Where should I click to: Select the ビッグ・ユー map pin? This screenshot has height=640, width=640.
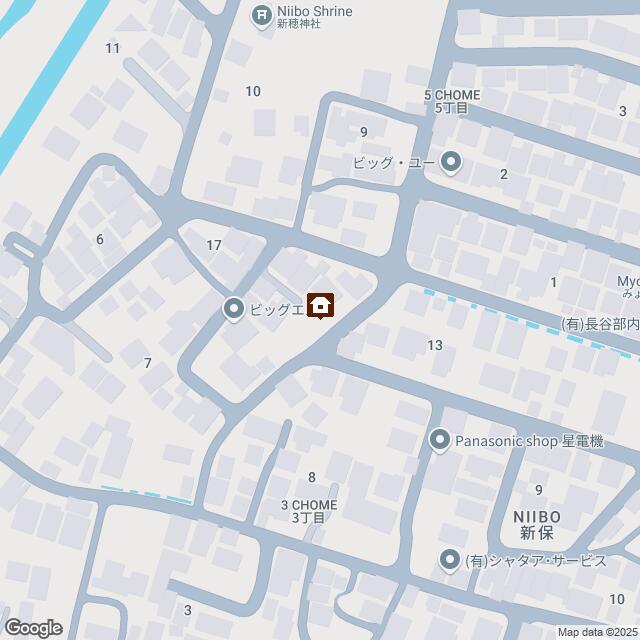point(451,161)
